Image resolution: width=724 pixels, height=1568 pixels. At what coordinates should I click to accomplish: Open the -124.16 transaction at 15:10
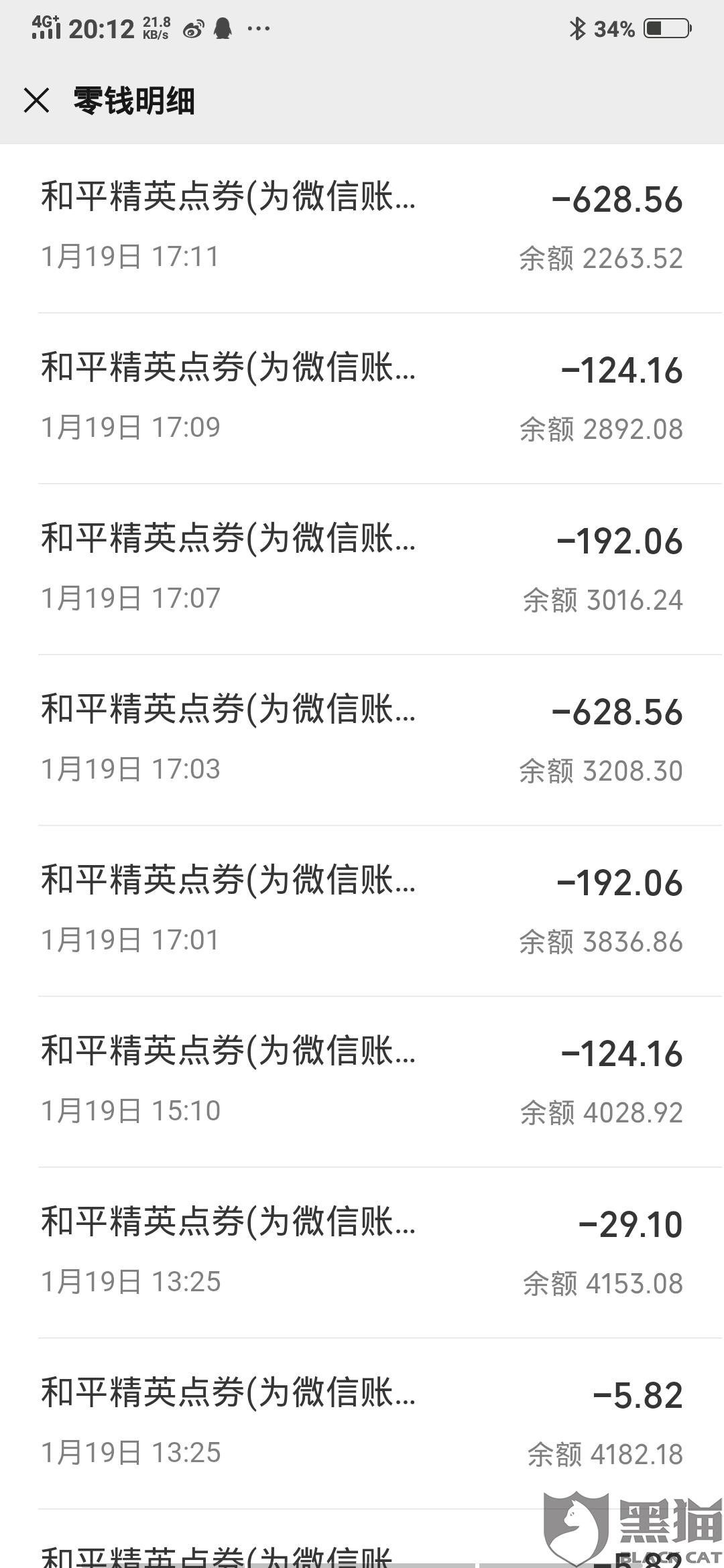point(362,1082)
